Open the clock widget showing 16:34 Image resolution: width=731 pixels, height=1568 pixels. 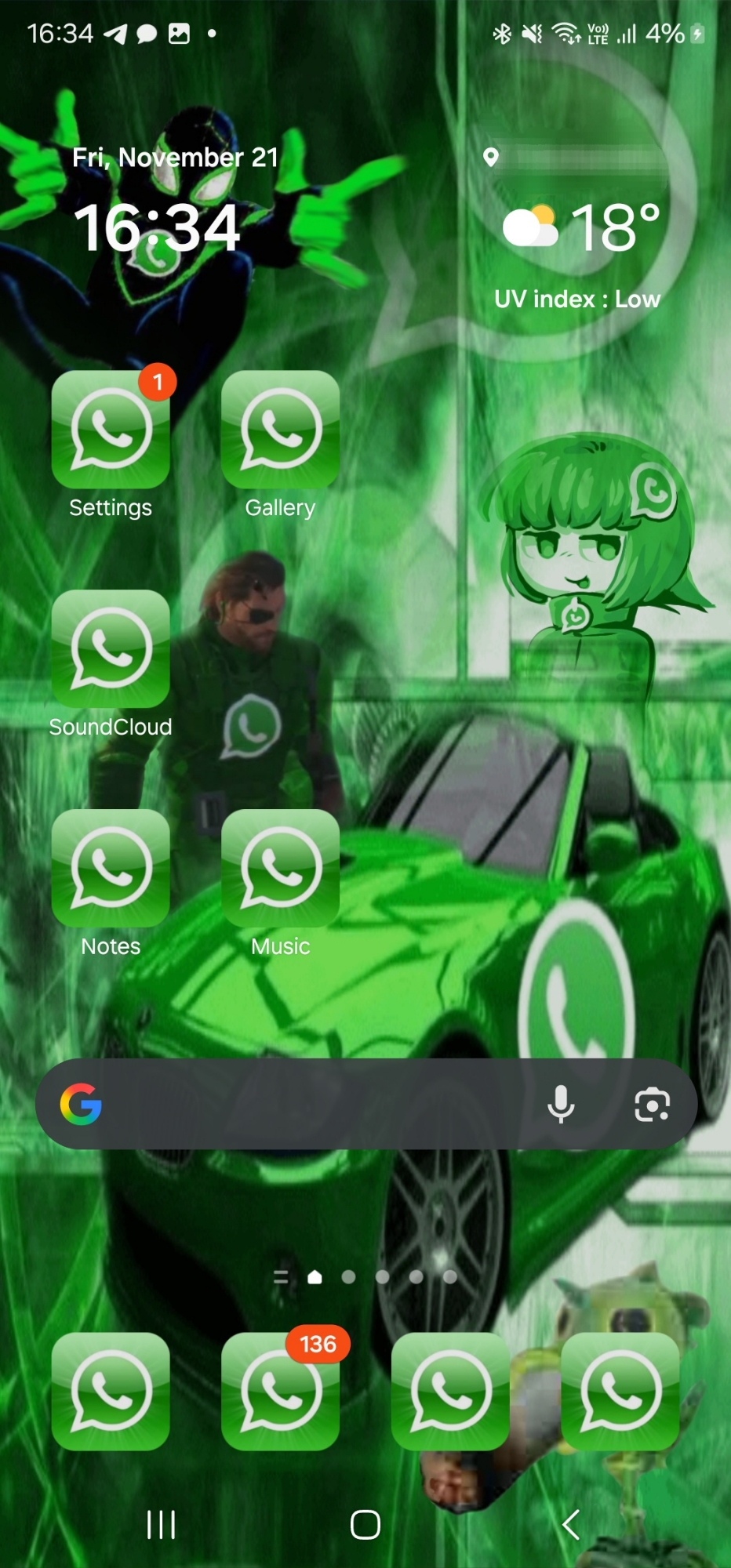click(157, 227)
